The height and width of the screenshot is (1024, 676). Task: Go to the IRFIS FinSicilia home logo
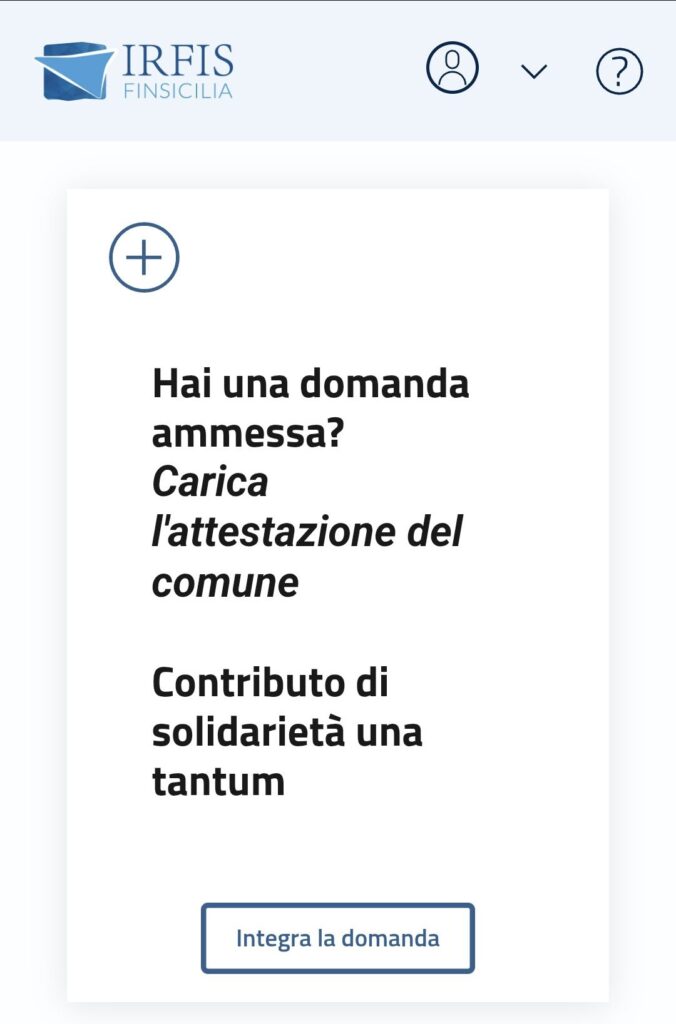click(x=134, y=70)
